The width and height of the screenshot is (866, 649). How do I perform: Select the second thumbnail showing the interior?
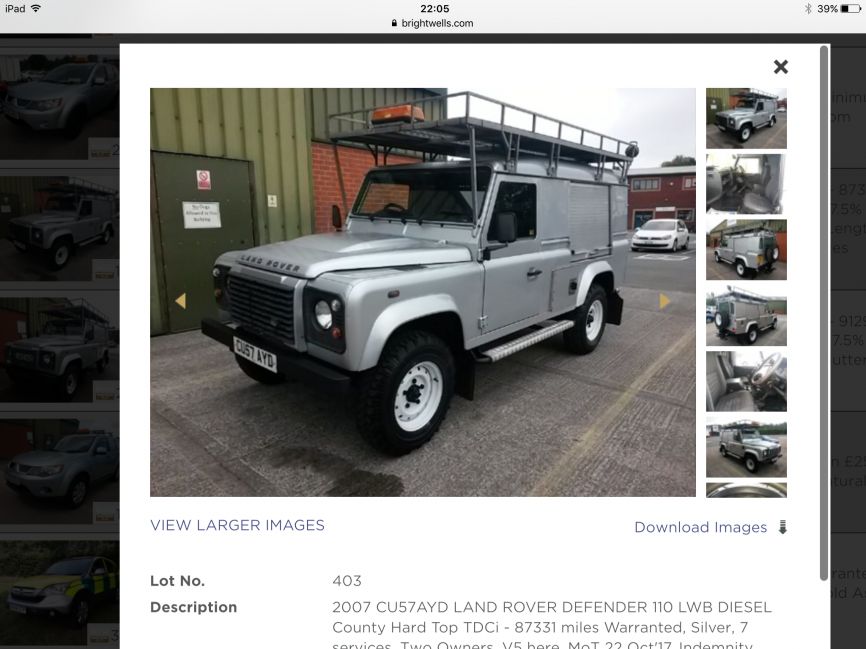[x=746, y=184]
